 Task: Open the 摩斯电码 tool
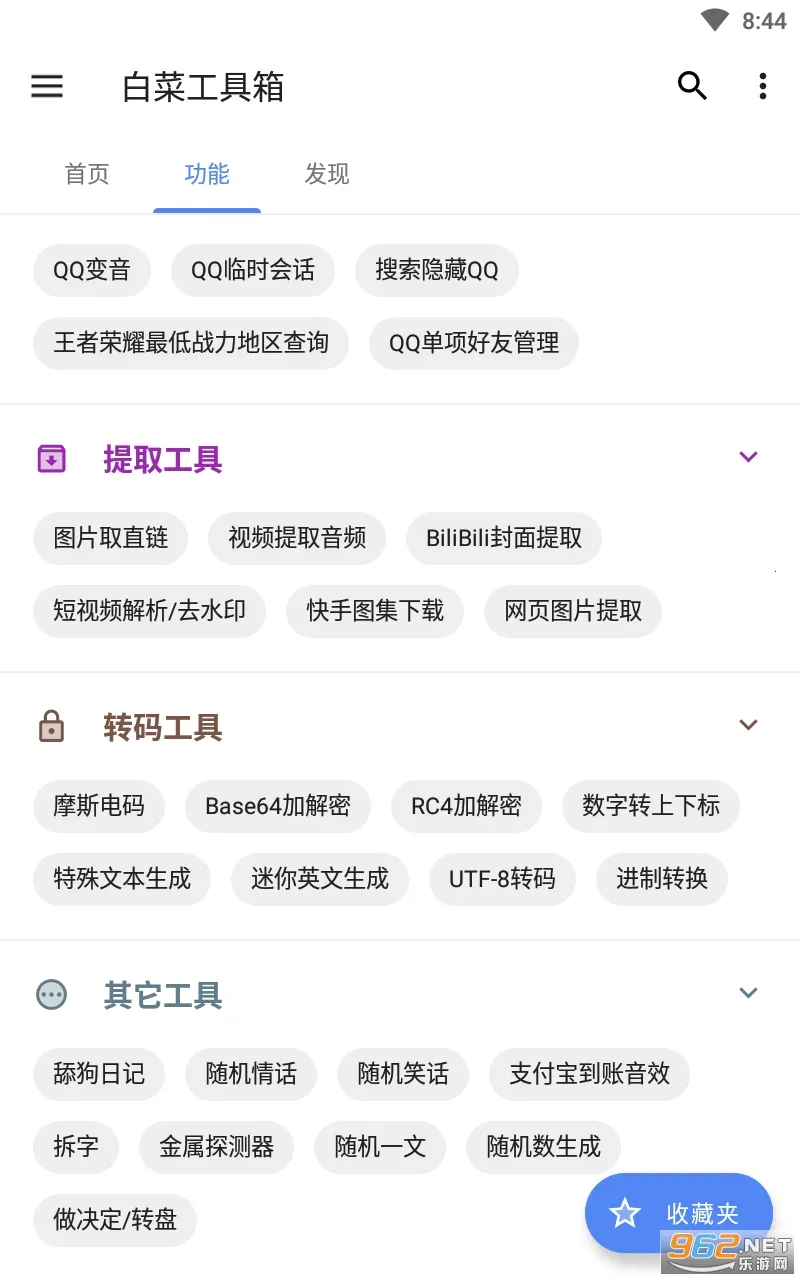(99, 806)
